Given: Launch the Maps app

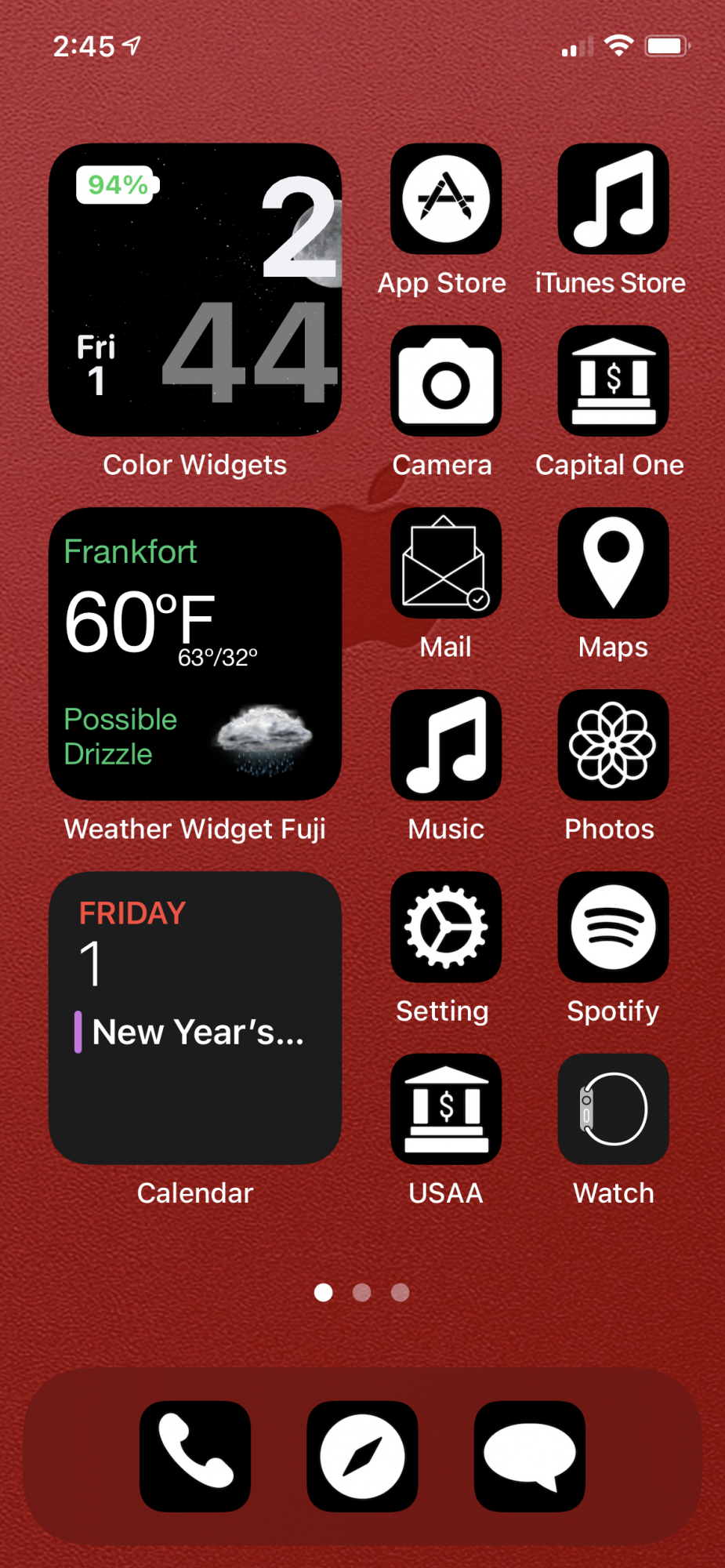Looking at the screenshot, I should pyautogui.click(x=613, y=563).
